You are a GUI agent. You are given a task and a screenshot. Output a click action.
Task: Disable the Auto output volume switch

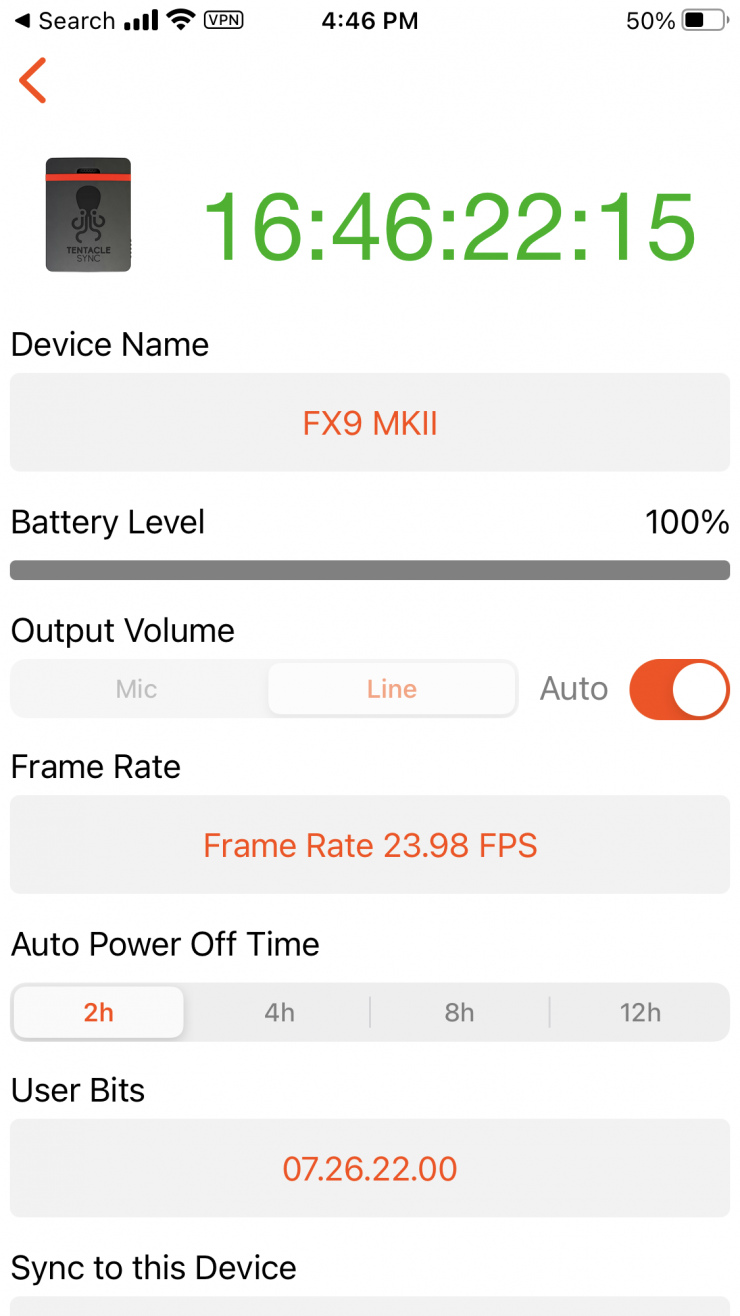pos(679,689)
